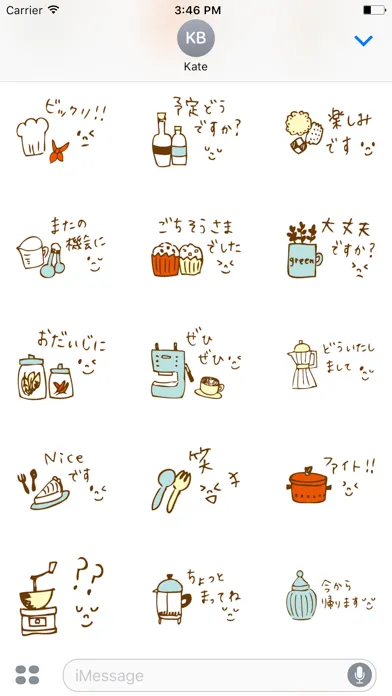Pick the cookies 楽しみです sticker

pyautogui.click(x=329, y=132)
